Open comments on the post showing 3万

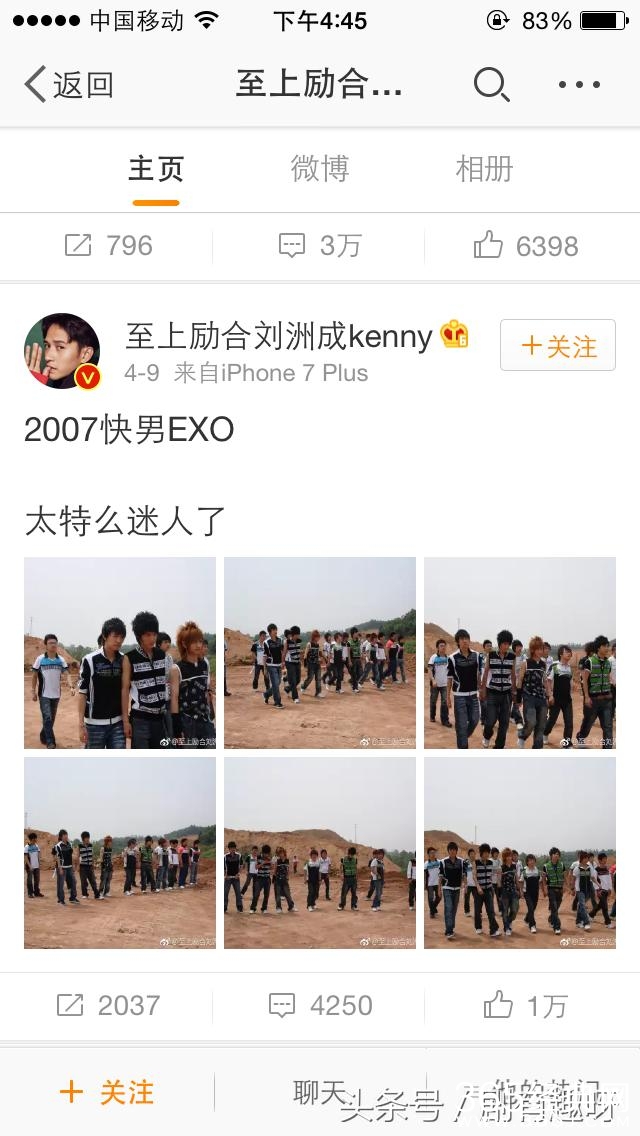320,246
